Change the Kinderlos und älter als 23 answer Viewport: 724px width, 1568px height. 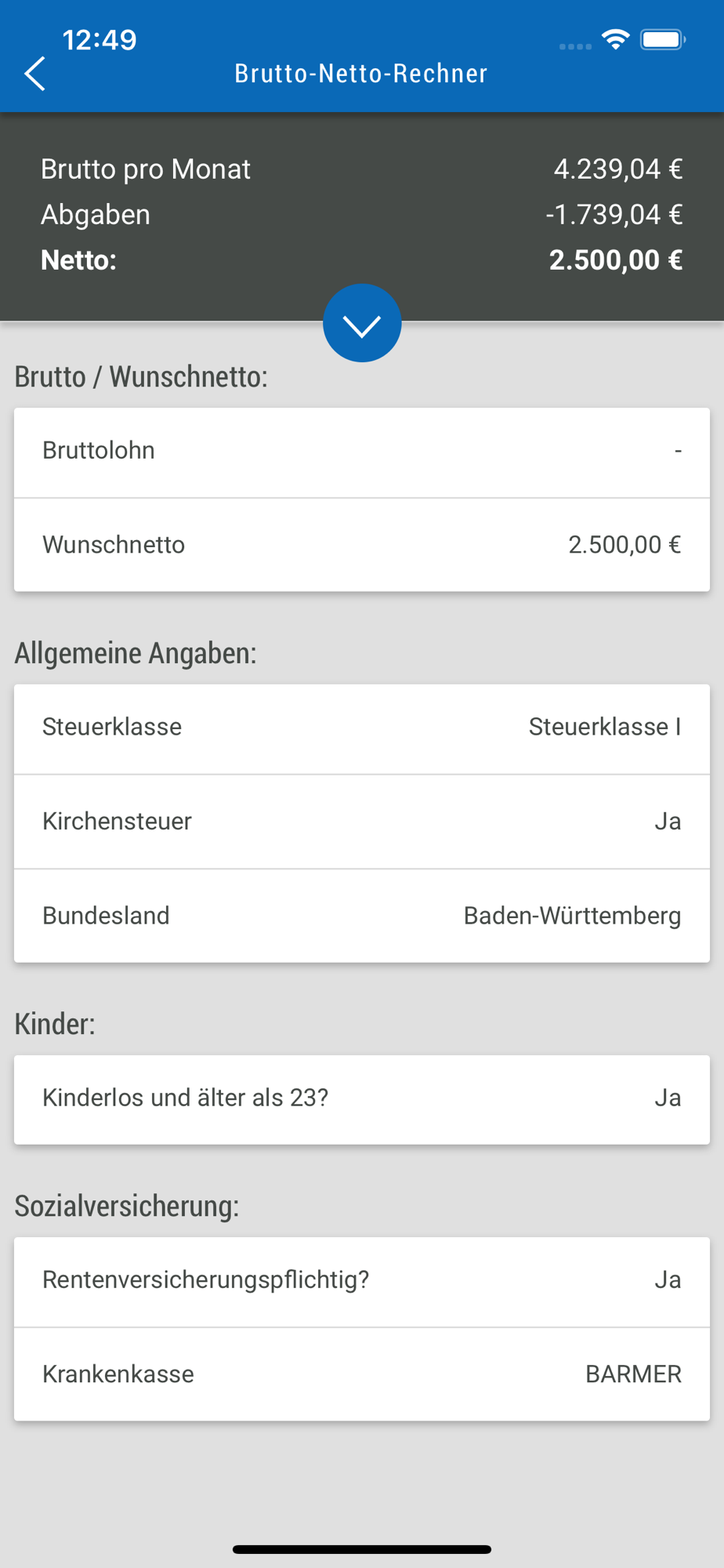pos(362,1099)
